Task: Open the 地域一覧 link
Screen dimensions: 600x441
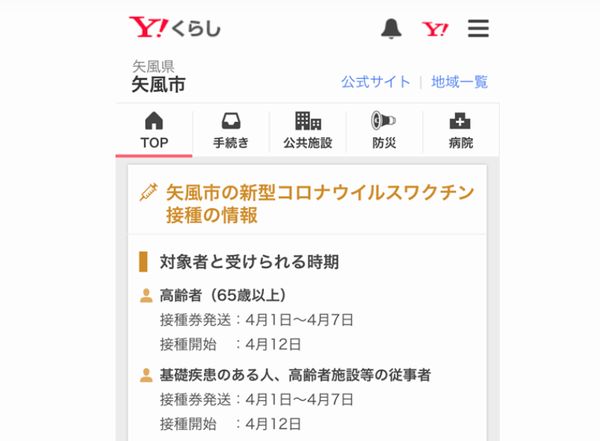Action: click(459, 82)
